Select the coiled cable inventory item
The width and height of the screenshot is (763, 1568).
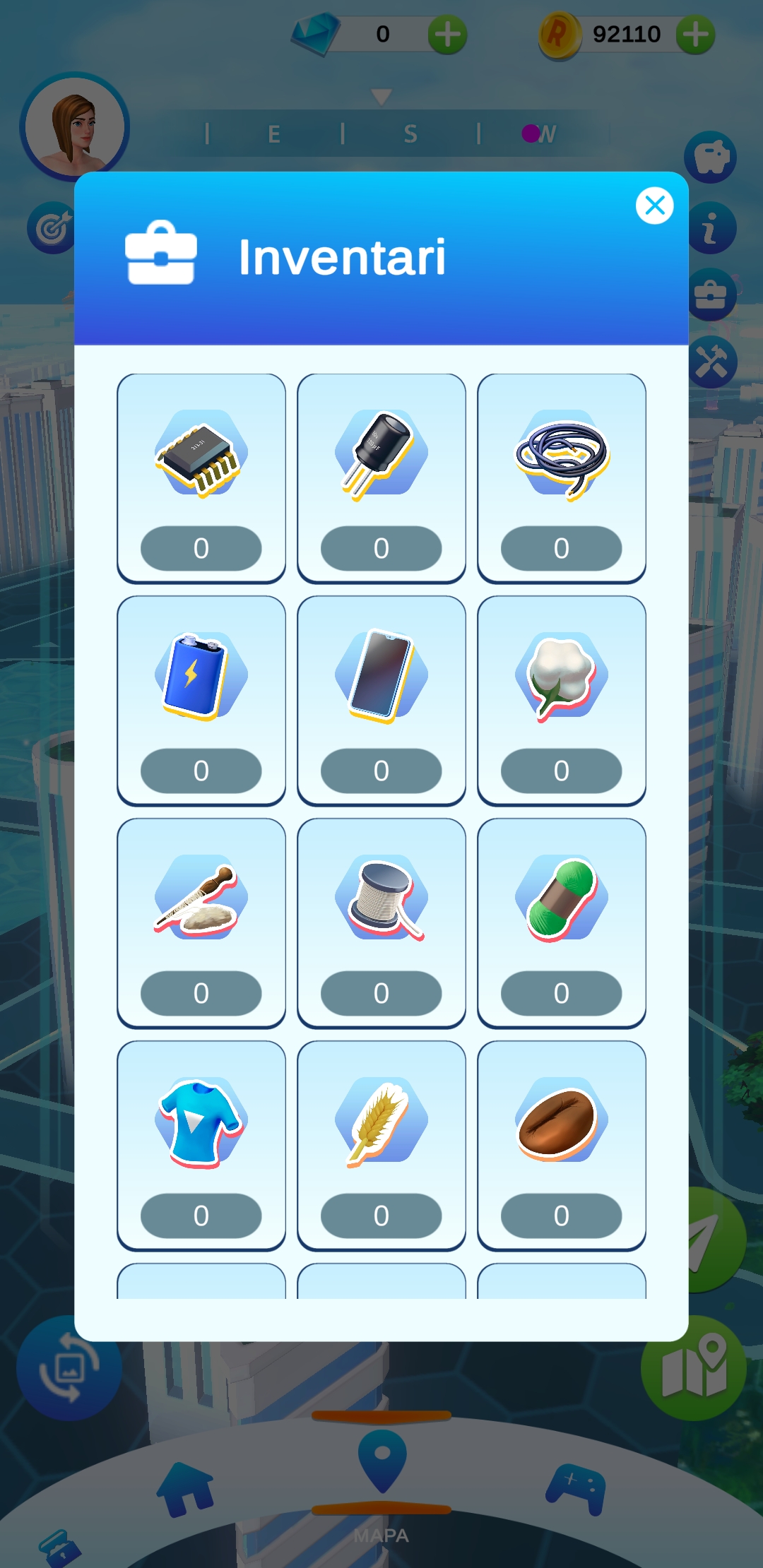coord(562,477)
